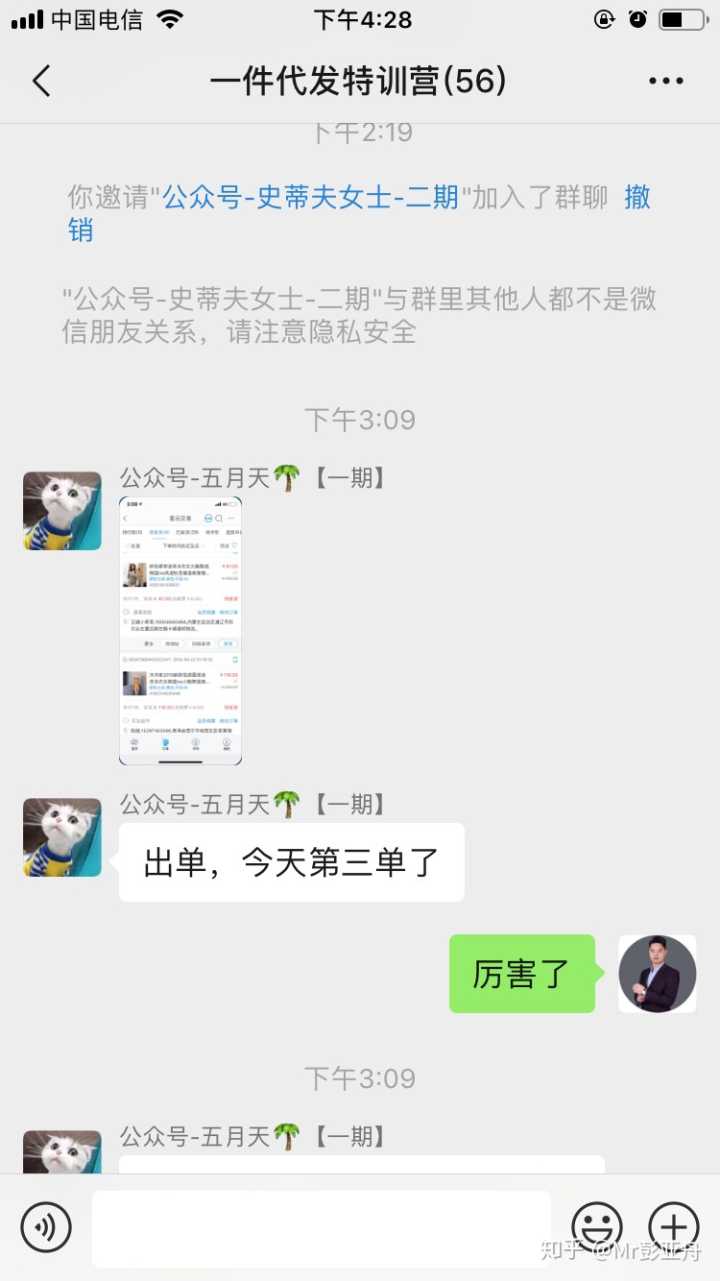Tap 撤销 to revoke the invitation
Image resolution: width=720 pixels, height=1281 pixels.
(x=637, y=198)
